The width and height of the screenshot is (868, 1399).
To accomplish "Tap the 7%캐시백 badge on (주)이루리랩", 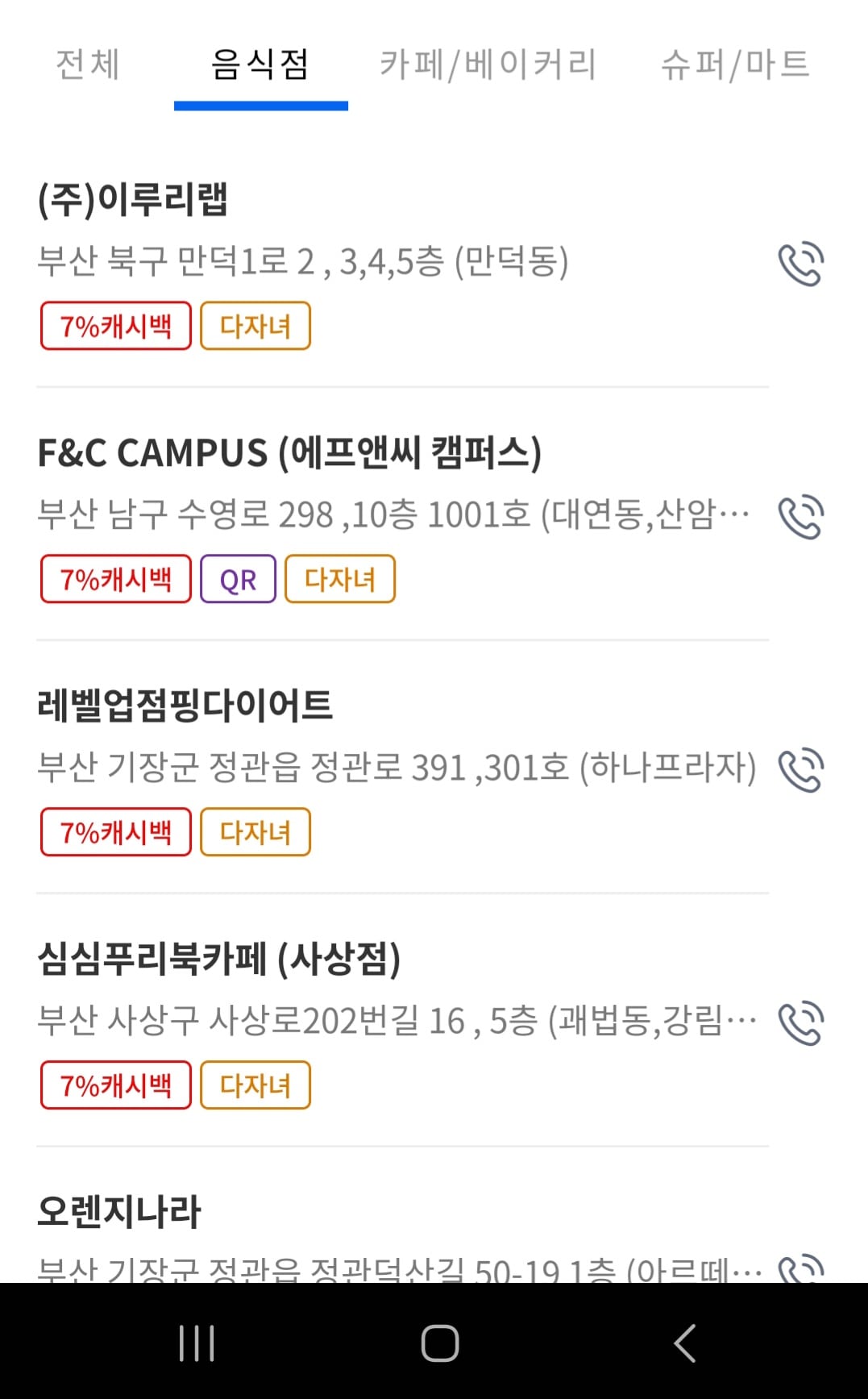I will click(115, 325).
